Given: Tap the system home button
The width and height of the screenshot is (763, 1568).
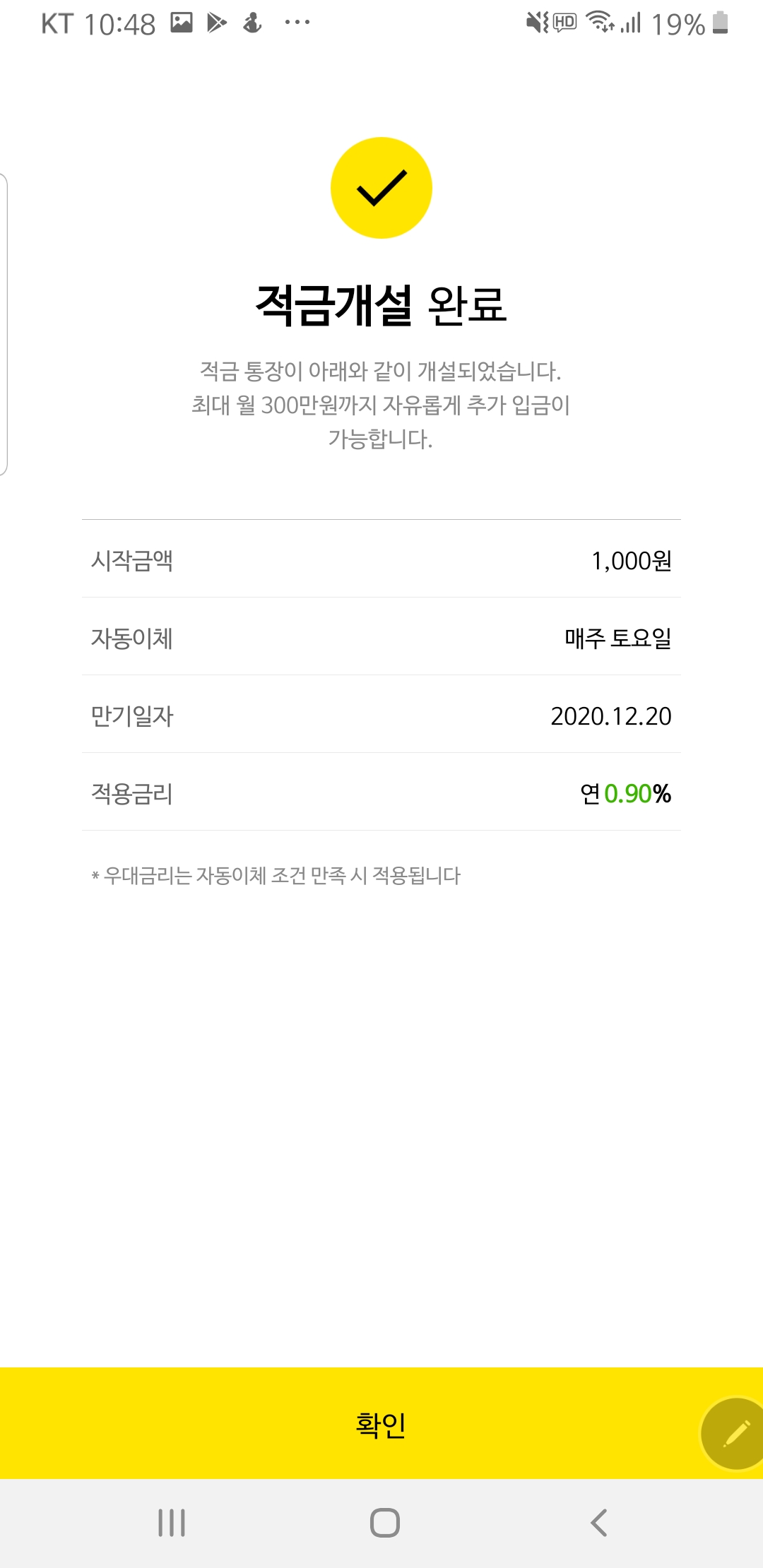Looking at the screenshot, I should tap(385, 1523).
